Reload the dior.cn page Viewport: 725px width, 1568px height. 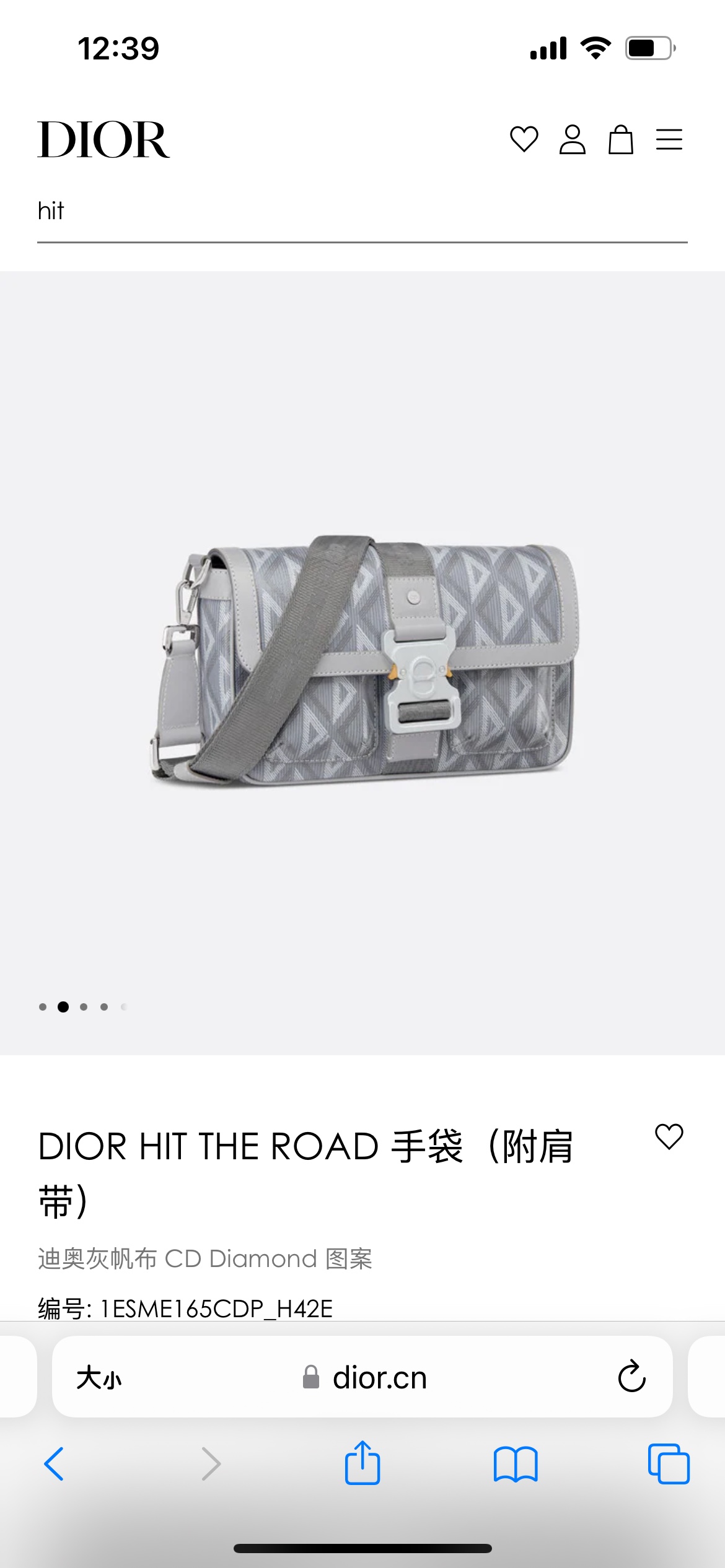[x=631, y=1377]
